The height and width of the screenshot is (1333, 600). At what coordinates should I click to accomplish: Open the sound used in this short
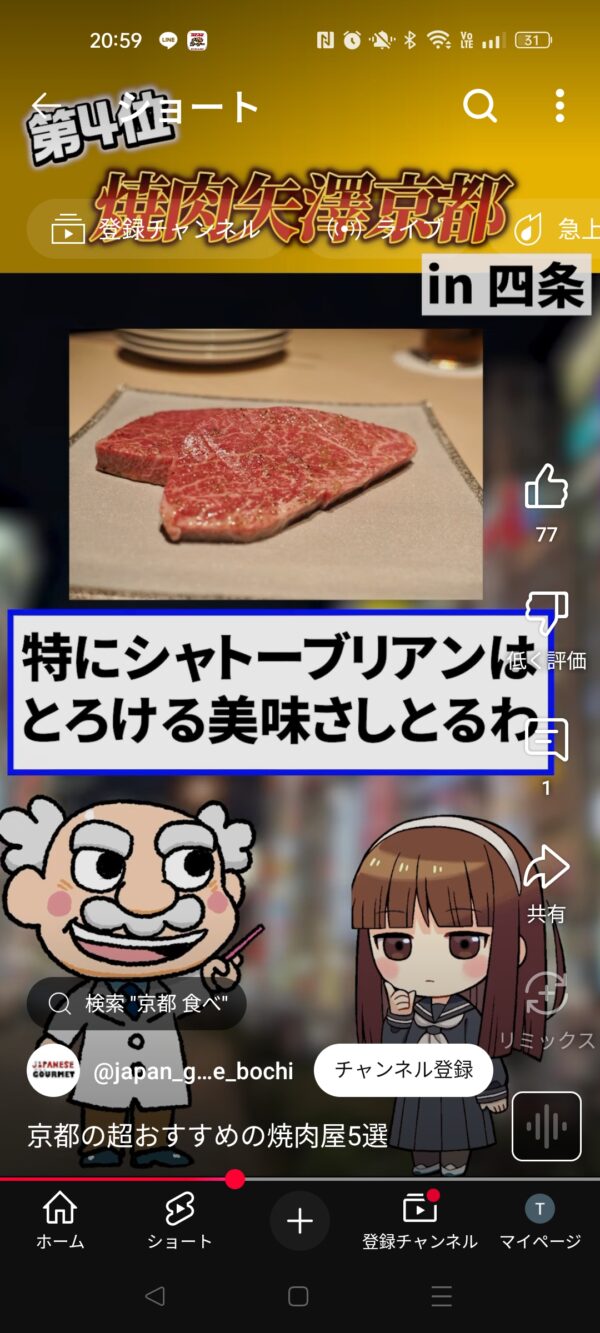click(546, 1127)
